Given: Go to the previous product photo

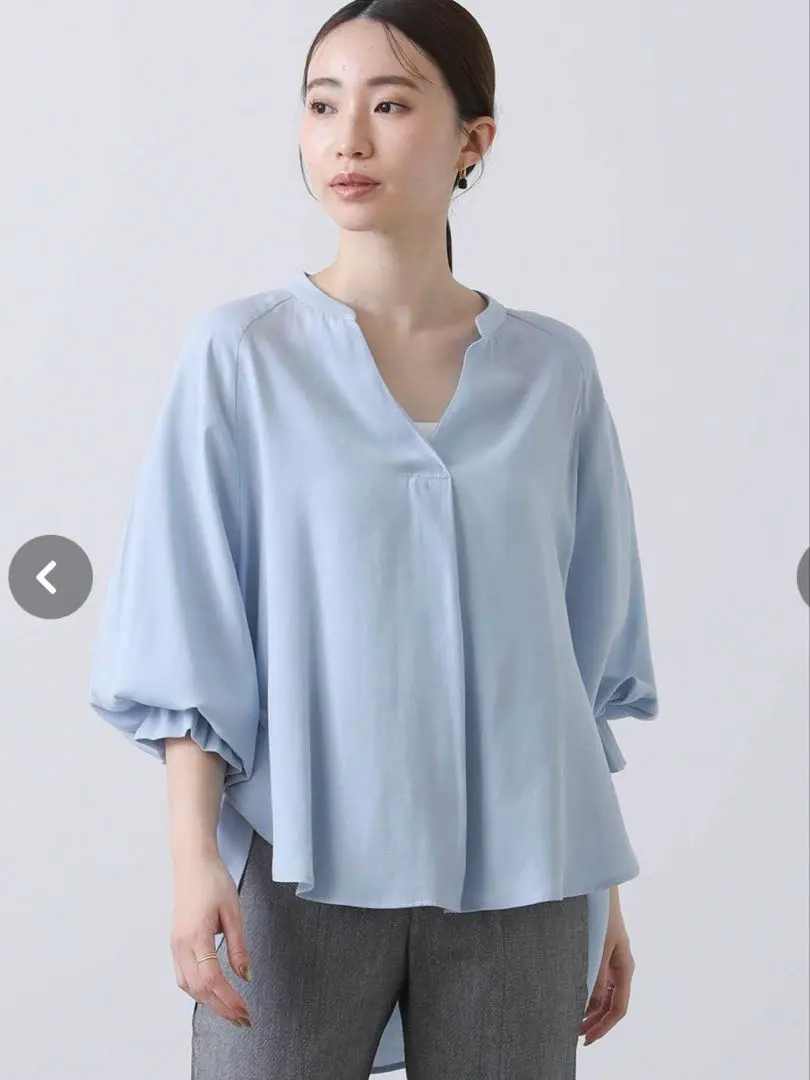Looking at the screenshot, I should (50, 577).
